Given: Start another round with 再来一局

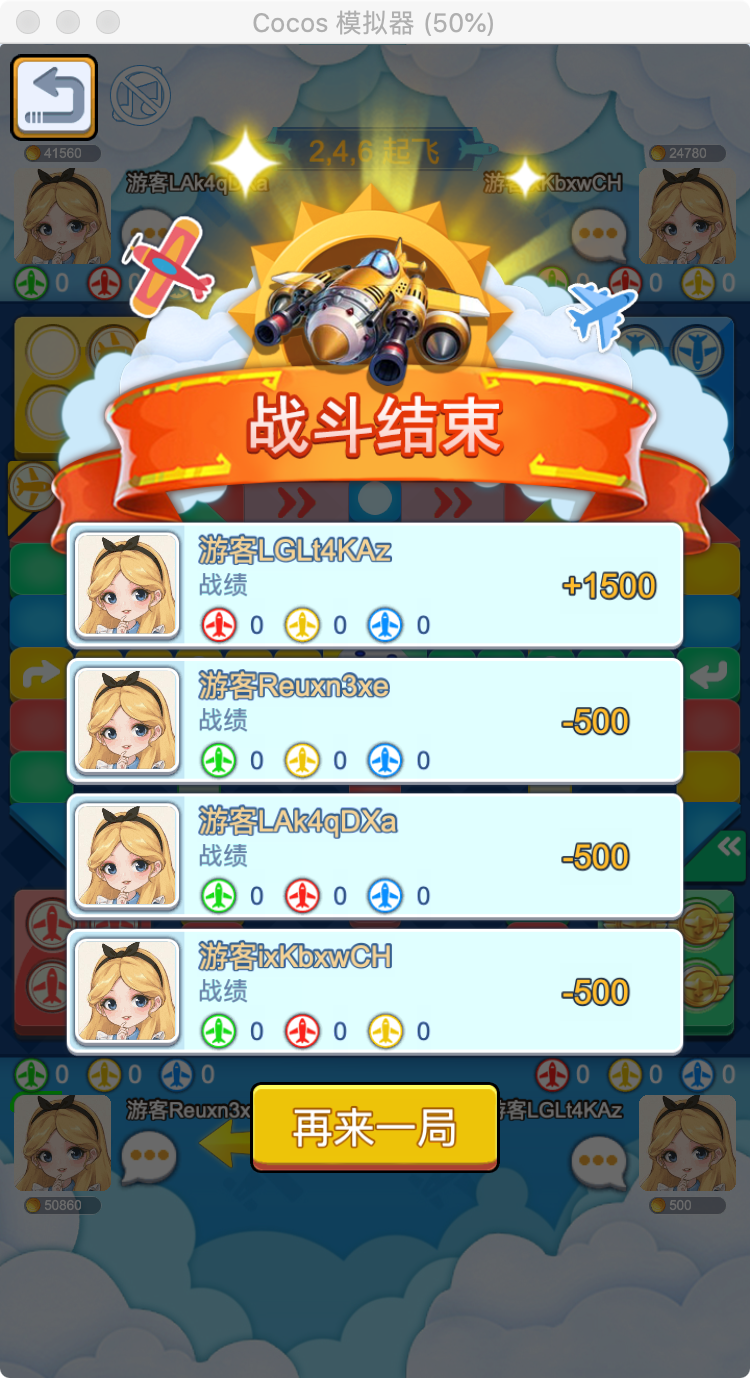Looking at the screenshot, I should [374, 1128].
